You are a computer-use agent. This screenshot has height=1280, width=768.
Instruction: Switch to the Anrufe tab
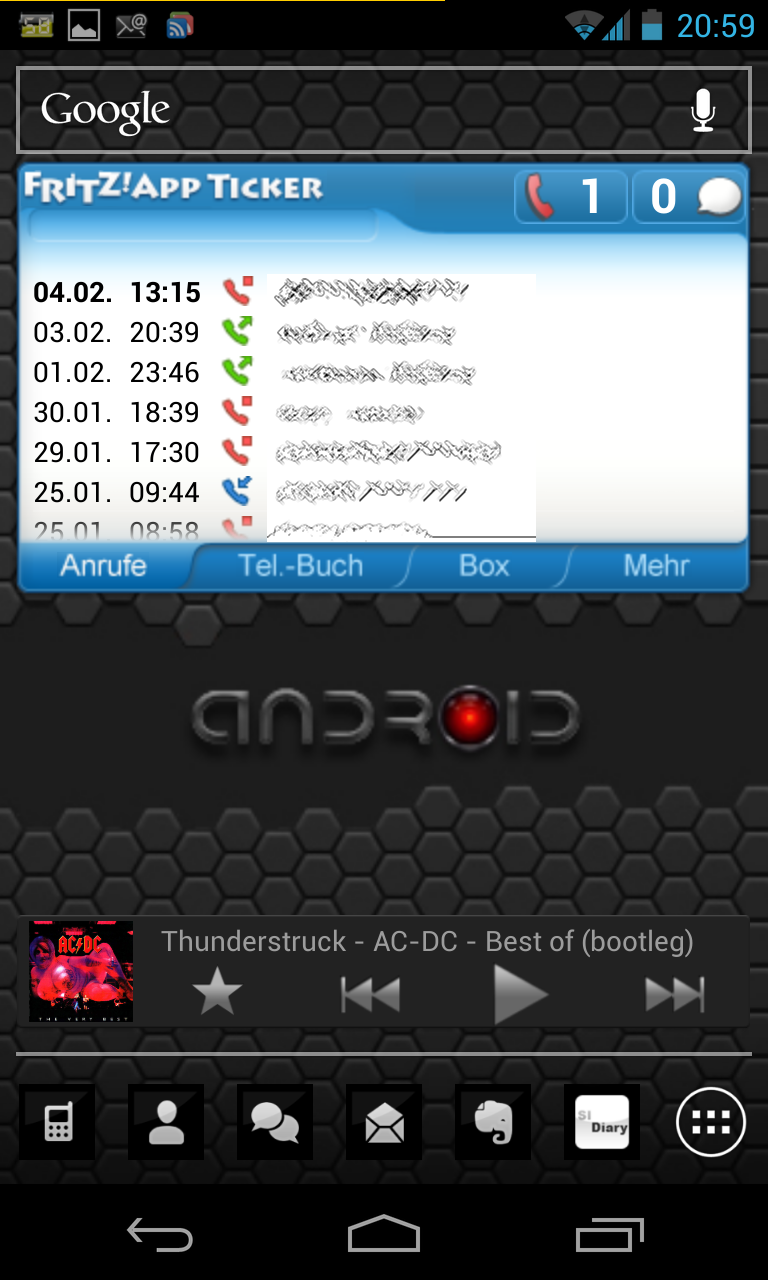(x=104, y=566)
